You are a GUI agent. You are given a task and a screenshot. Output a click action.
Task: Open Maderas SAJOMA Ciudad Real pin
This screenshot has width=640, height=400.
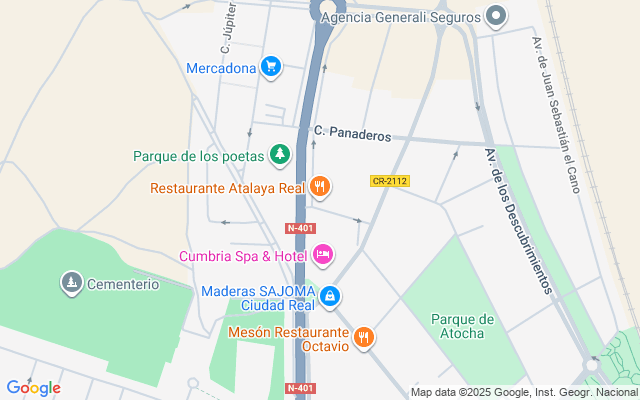point(330,297)
